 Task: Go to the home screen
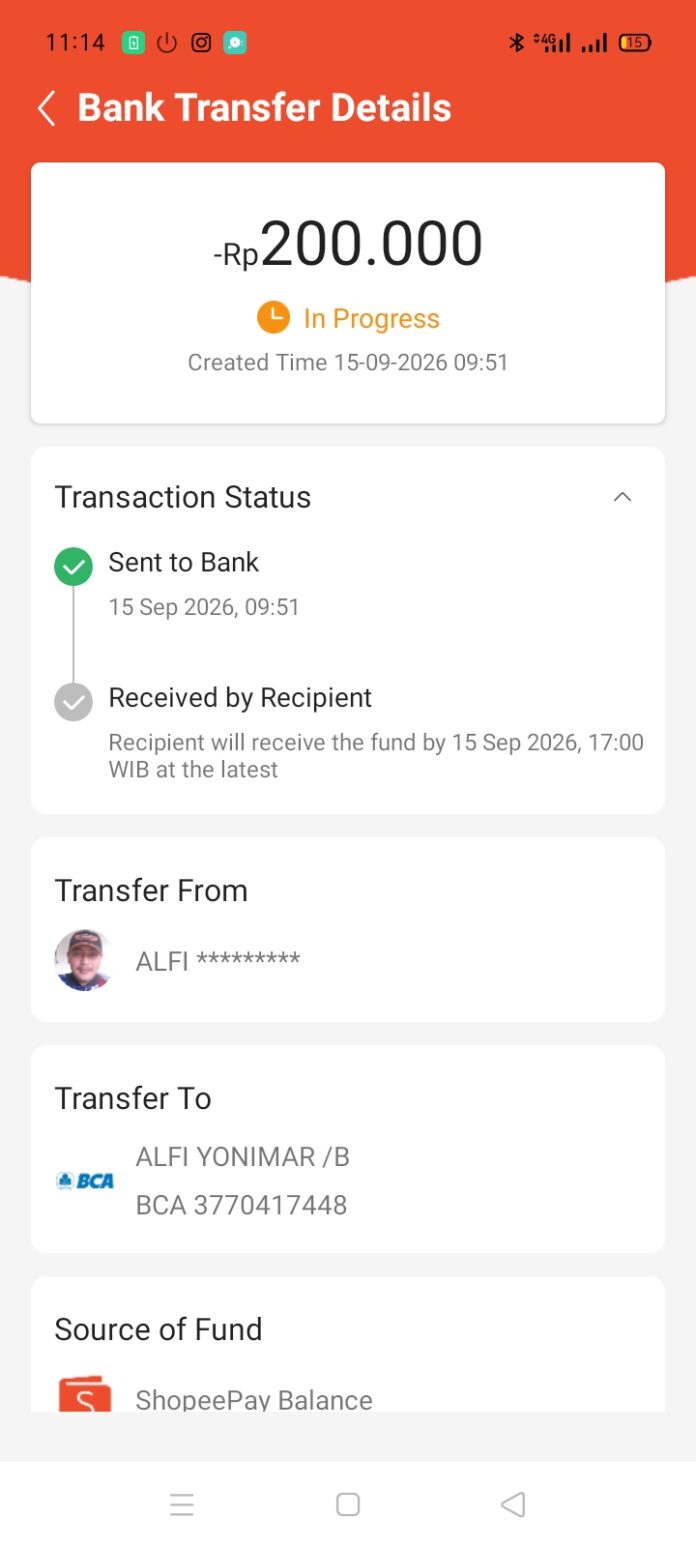(x=348, y=1504)
